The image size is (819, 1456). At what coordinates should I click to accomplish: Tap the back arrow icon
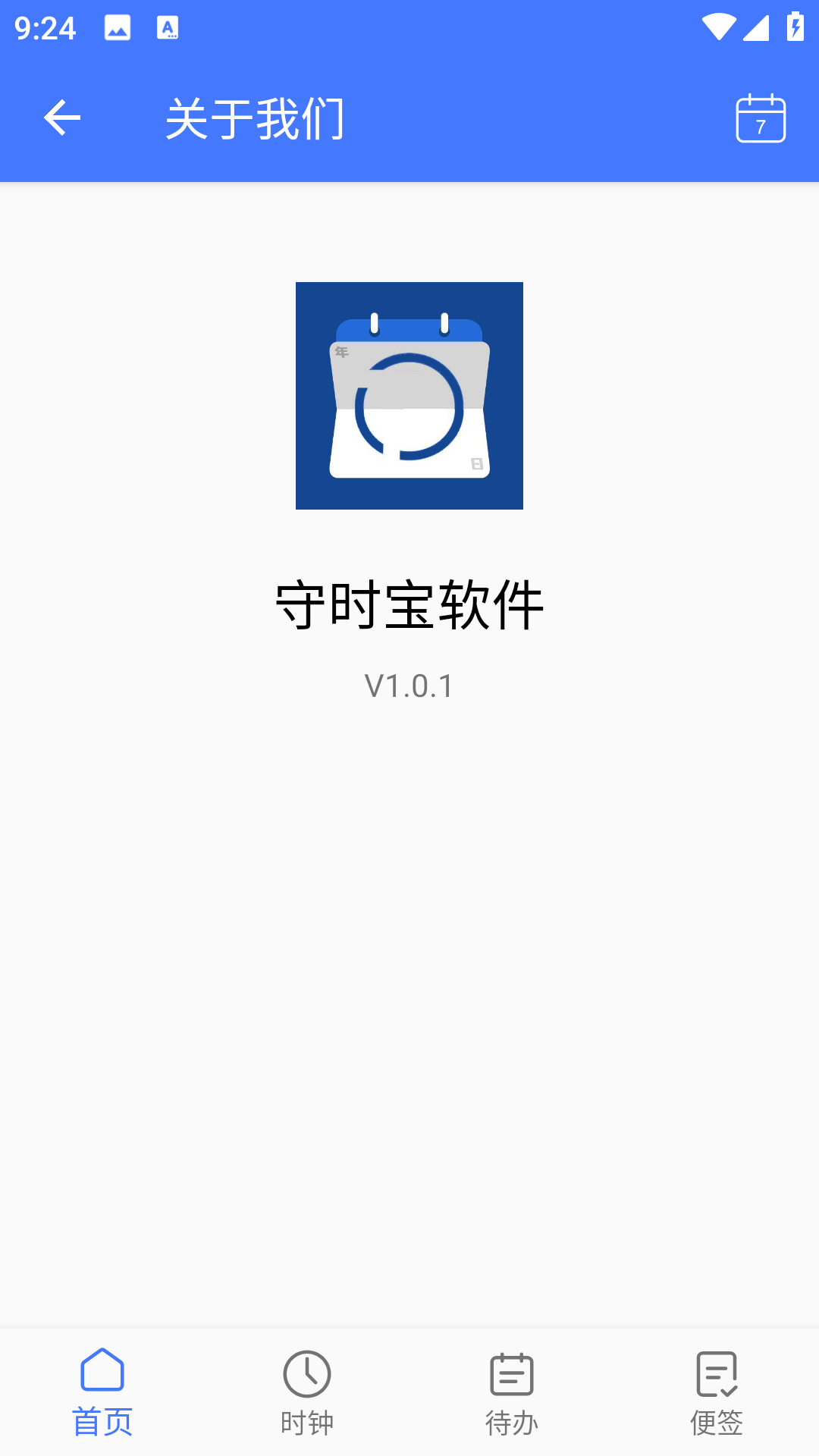[x=61, y=118]
